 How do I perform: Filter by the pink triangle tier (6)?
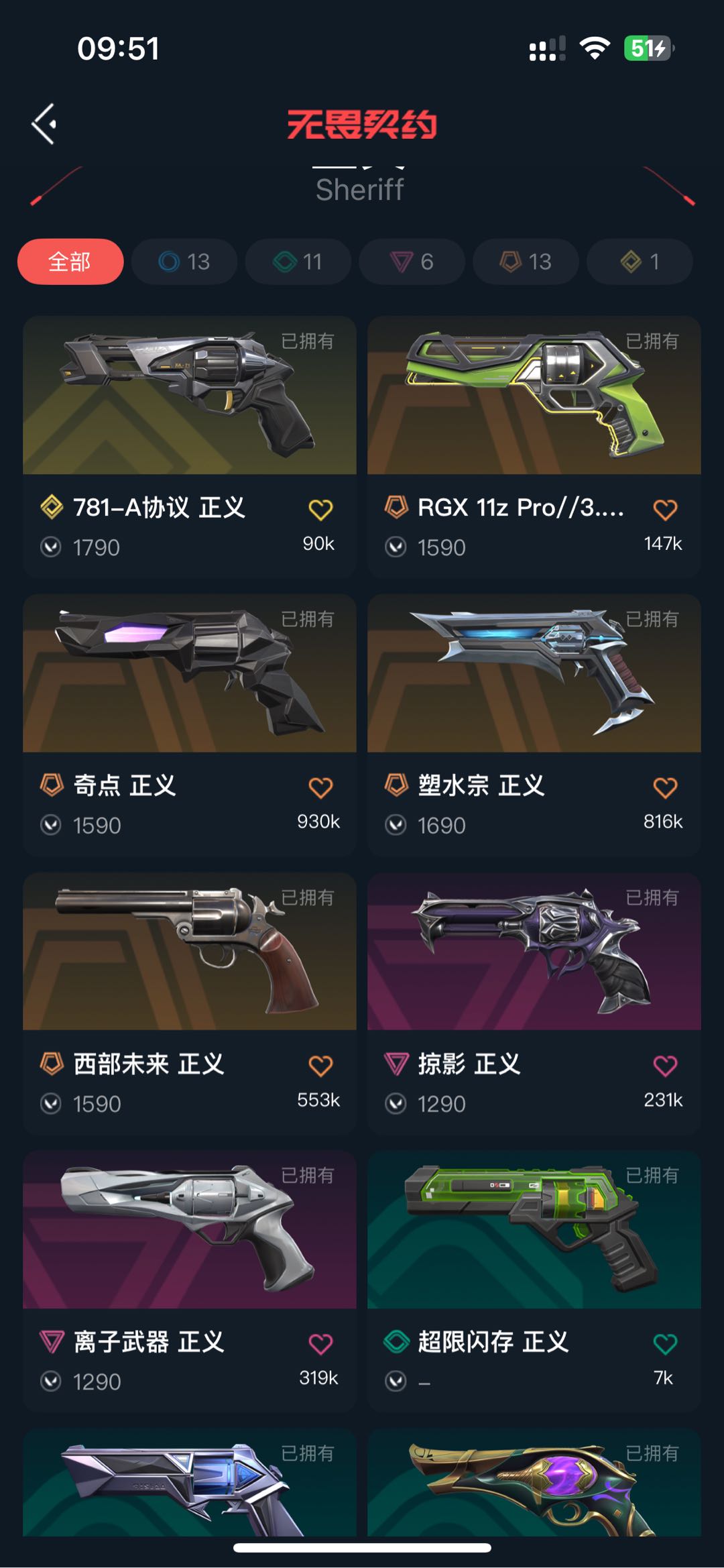(412, 262)
